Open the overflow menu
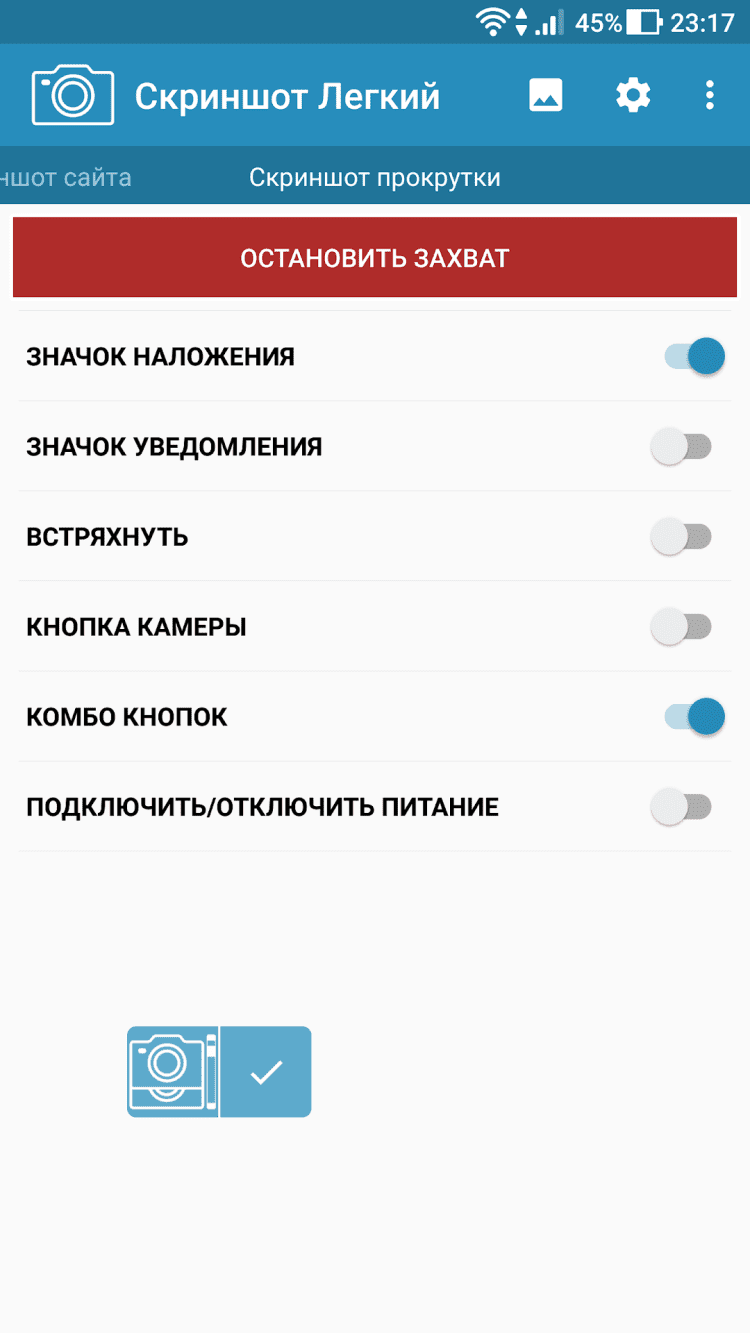 point(709,96)
